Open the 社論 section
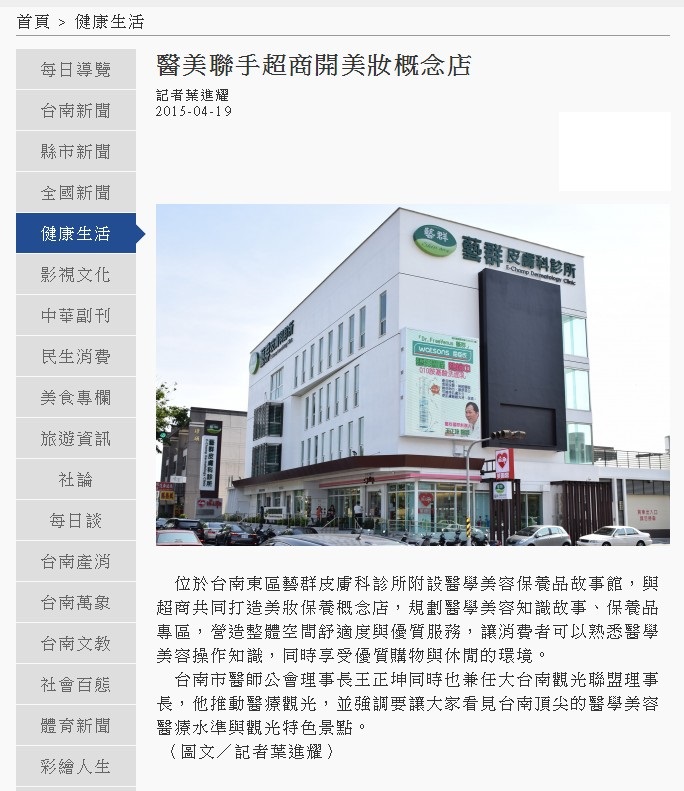The width and height of the screenshot is (684, 791). tap(76, 479)
